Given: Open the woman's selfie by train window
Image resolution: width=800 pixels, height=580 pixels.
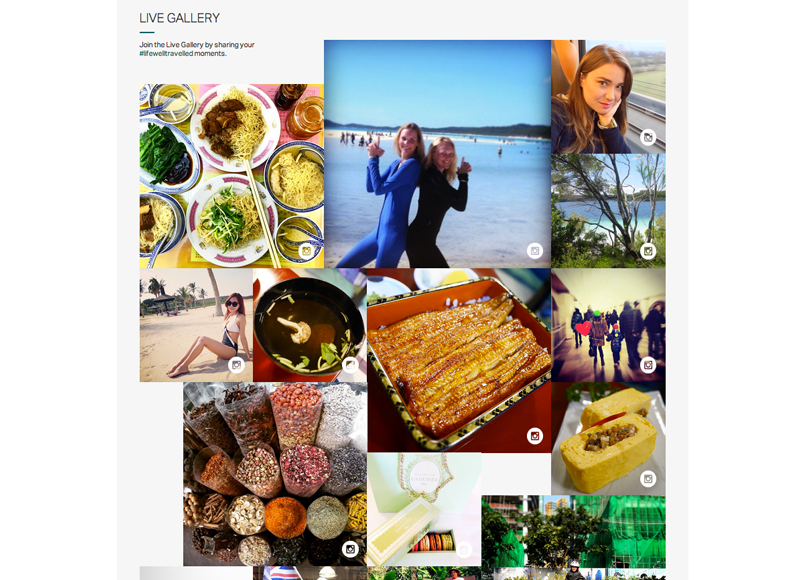Looking at the screenshot, I should coord(608,96).
